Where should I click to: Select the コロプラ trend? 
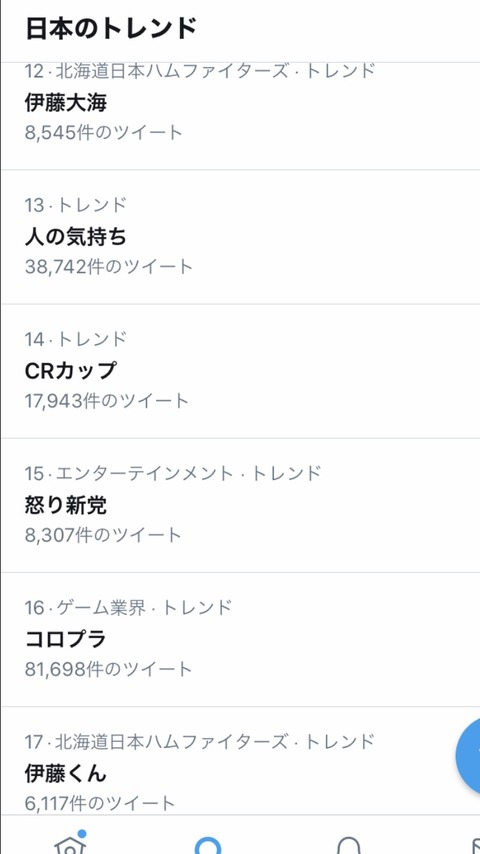[240, 639]
